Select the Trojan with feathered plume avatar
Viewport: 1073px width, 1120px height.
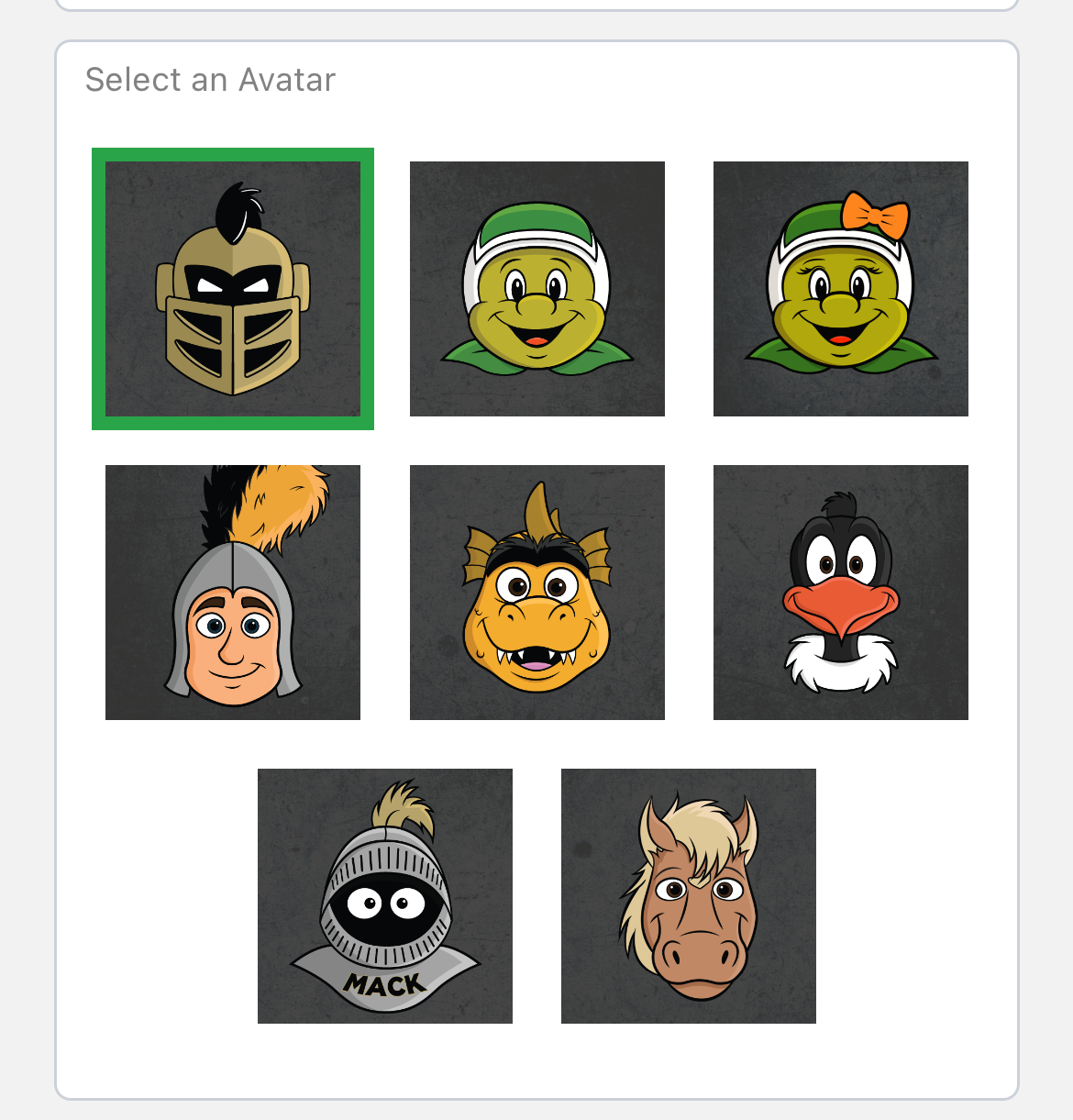pos(233,593)
